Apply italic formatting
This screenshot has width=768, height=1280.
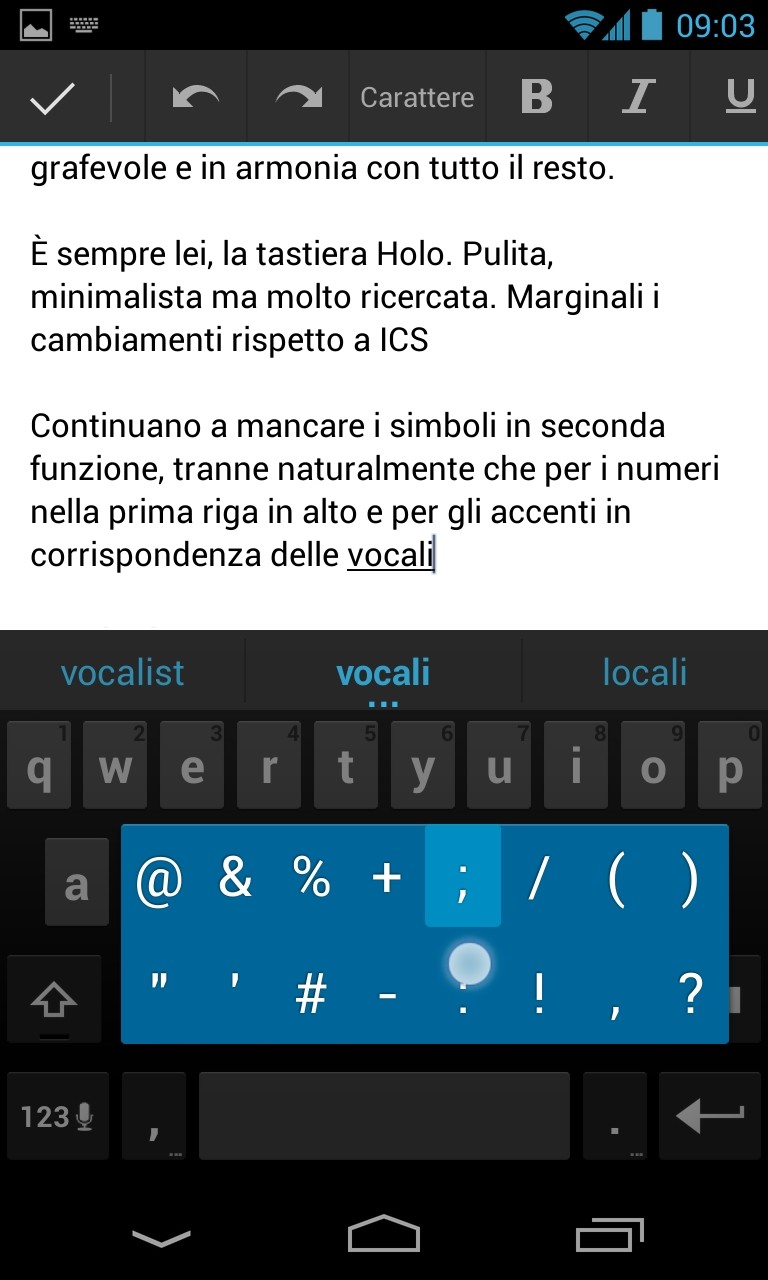click(638, 97)
